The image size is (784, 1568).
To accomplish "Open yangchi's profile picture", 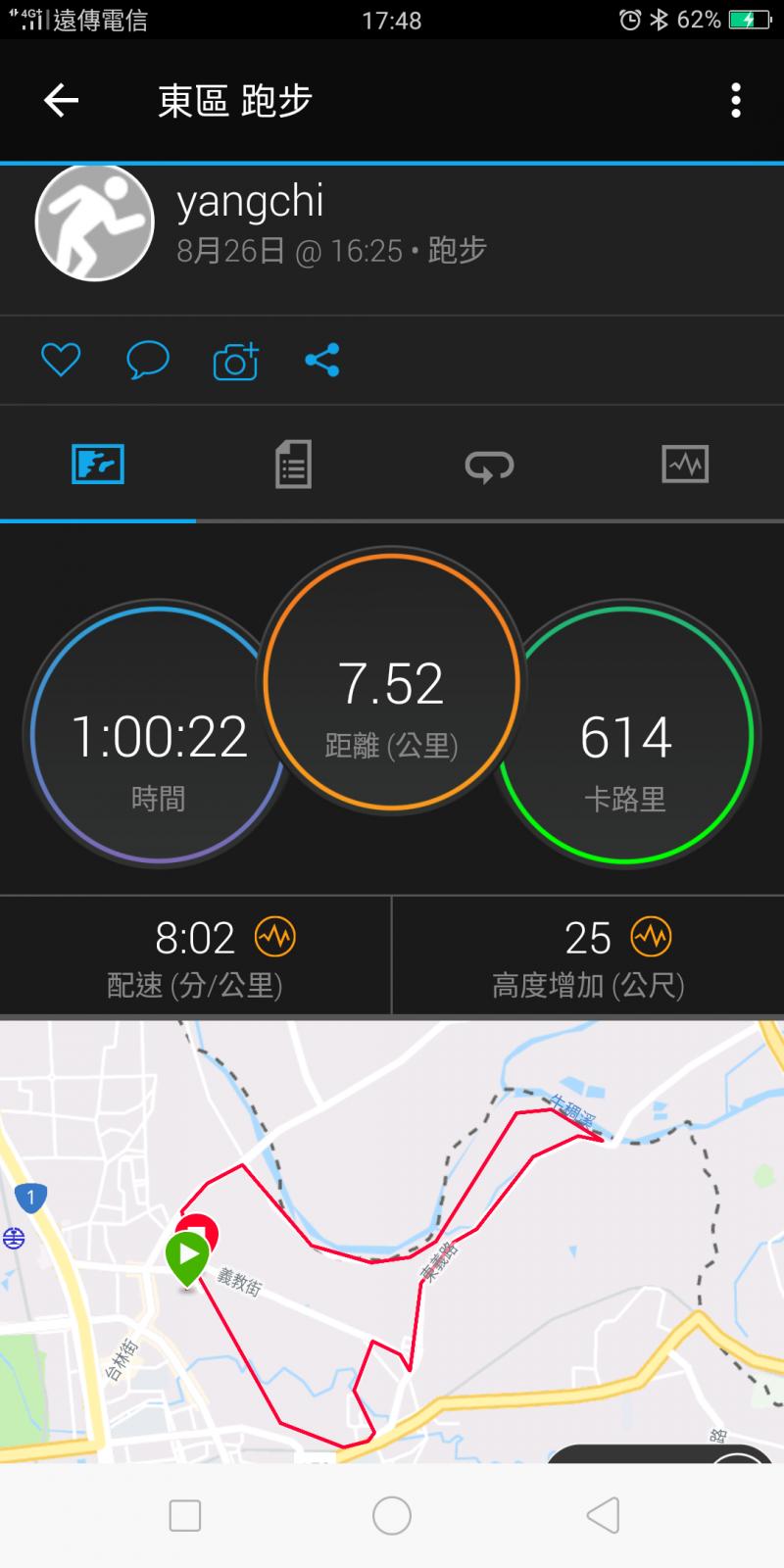I will (x=95, y=222).
